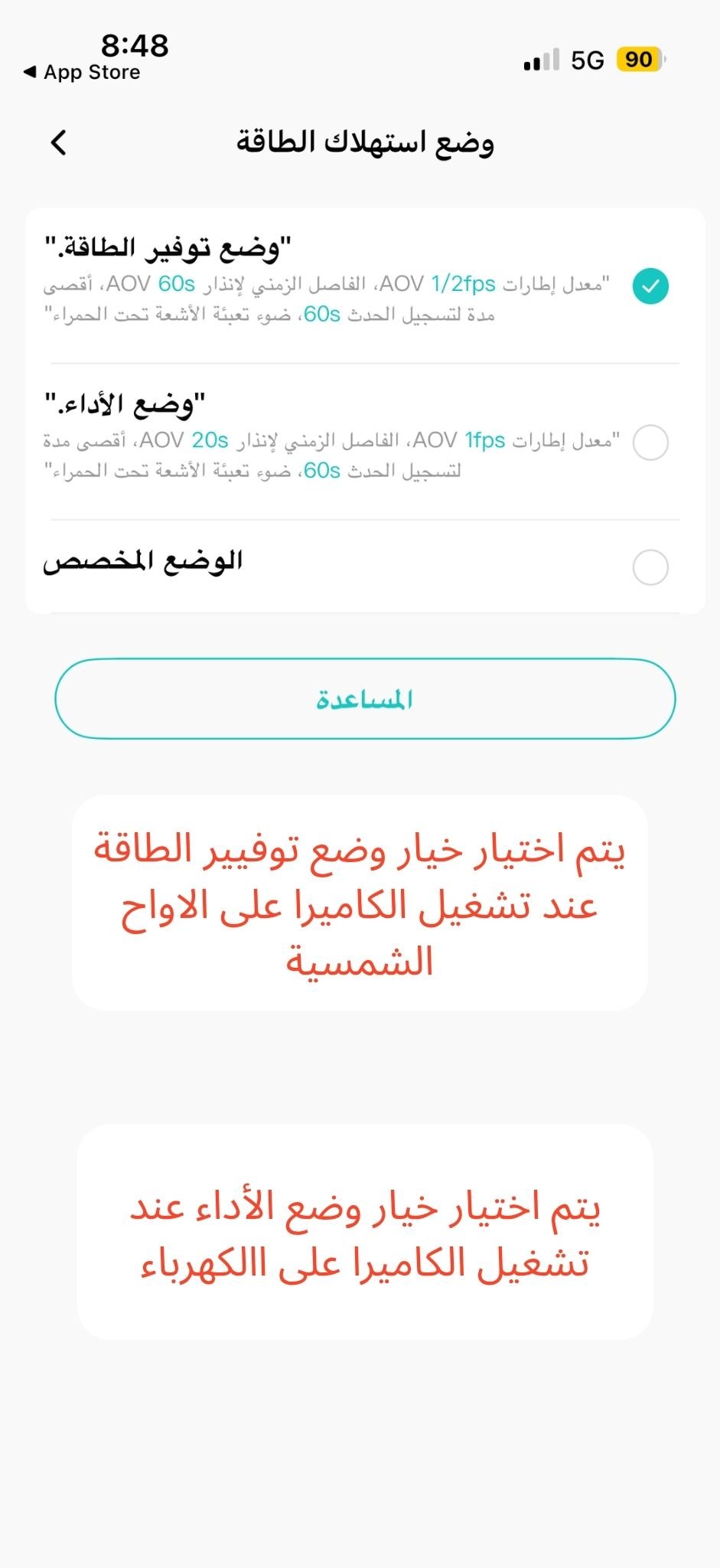
Task: Go back from the power consumption mode page
Action: (59, 142)
